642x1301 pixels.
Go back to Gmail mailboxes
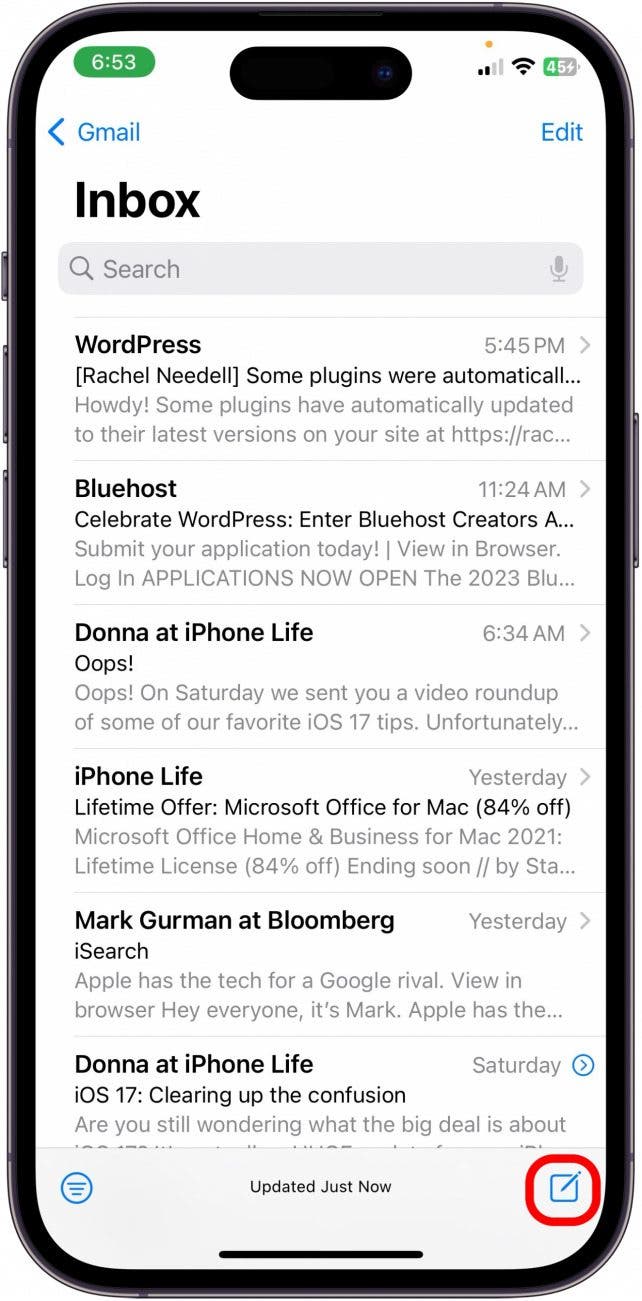click(93, 132)
